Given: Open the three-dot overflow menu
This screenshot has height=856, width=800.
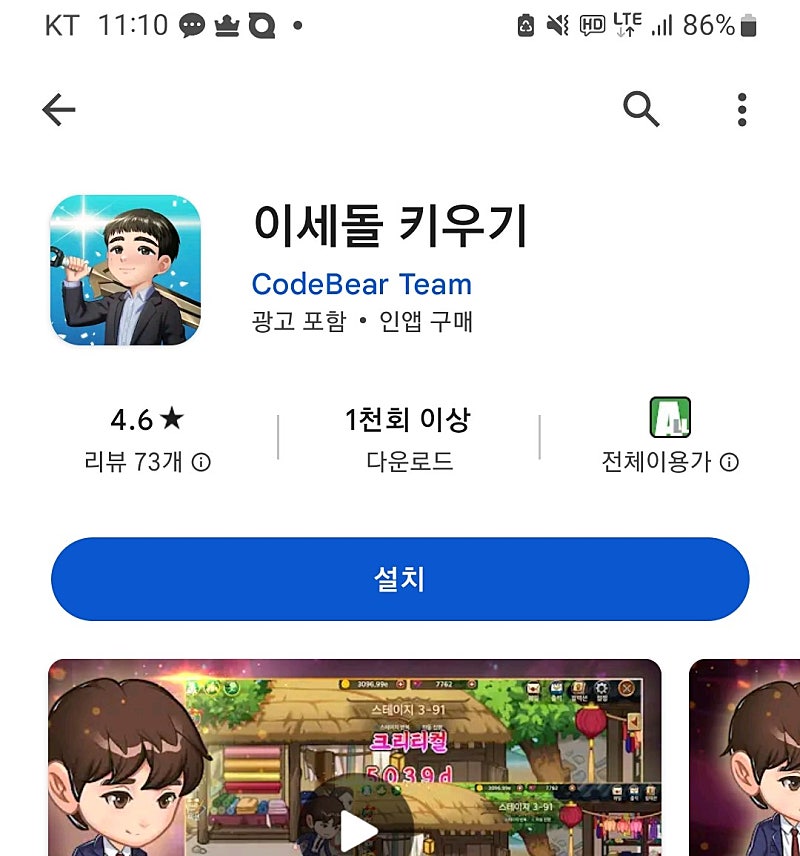Looking at the screenshot, I should [742, 110].
